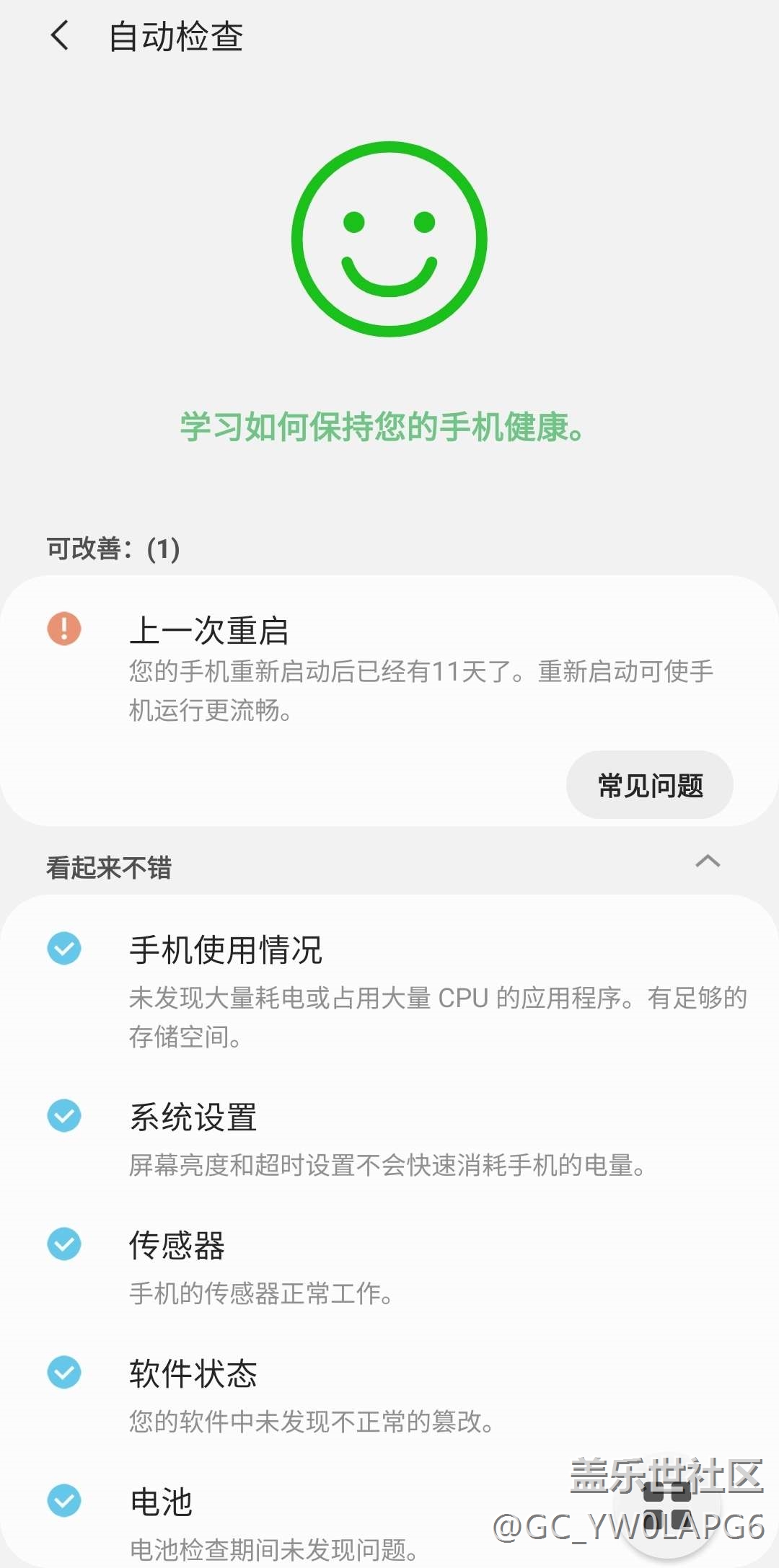The height and width of the screenshot is (1568, 779).
Task: Collapse the 看起来不错 section
Action: [708, 861]
